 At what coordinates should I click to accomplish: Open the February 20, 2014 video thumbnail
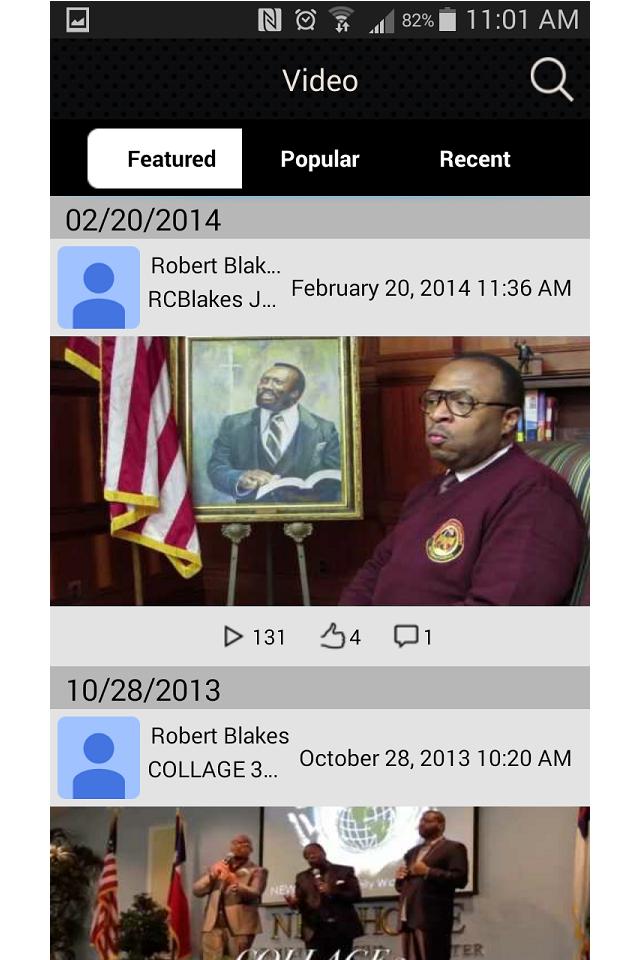coord(320,470)
